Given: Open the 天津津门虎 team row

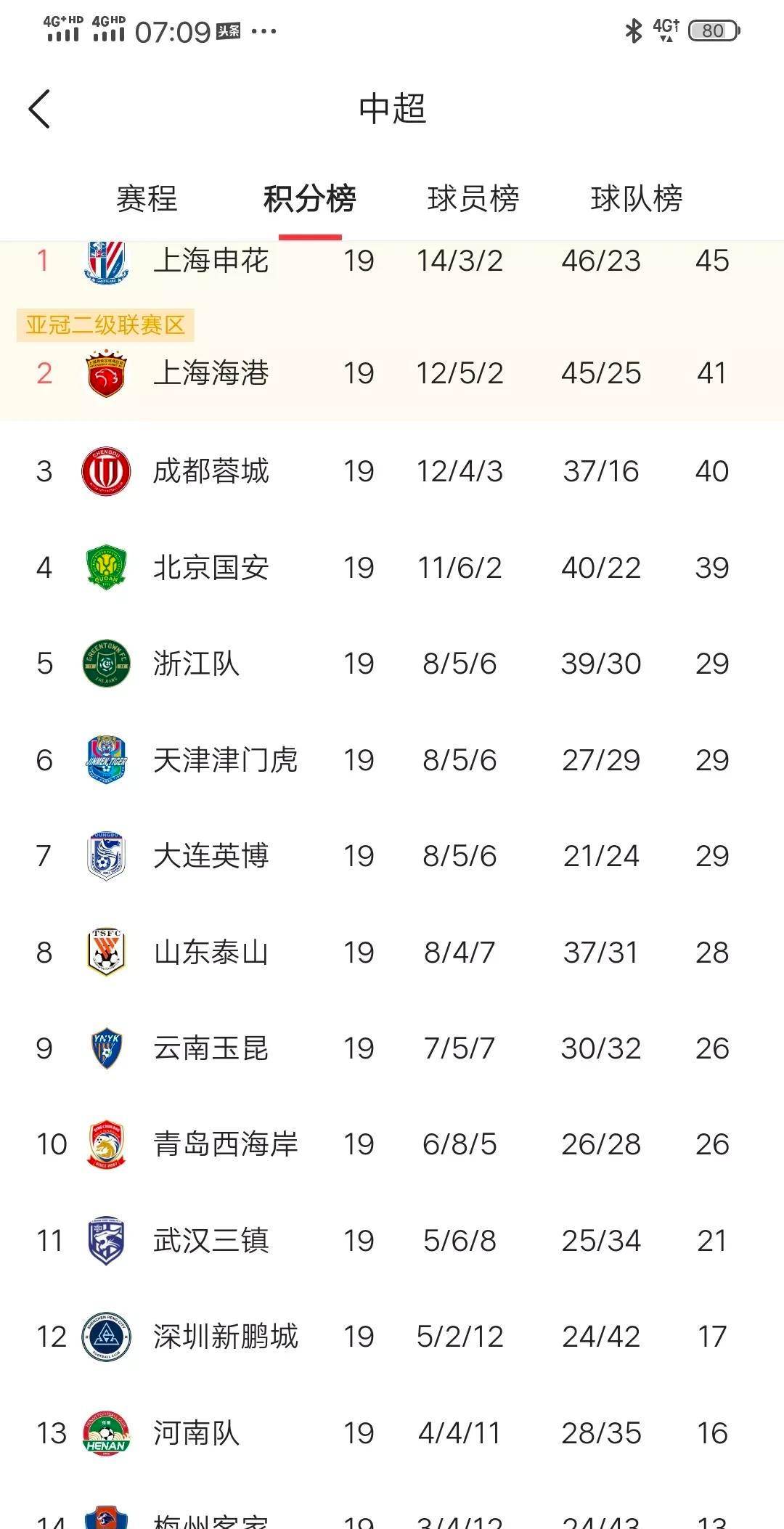Looking at the screenshot, I should (x=225, y=760).
